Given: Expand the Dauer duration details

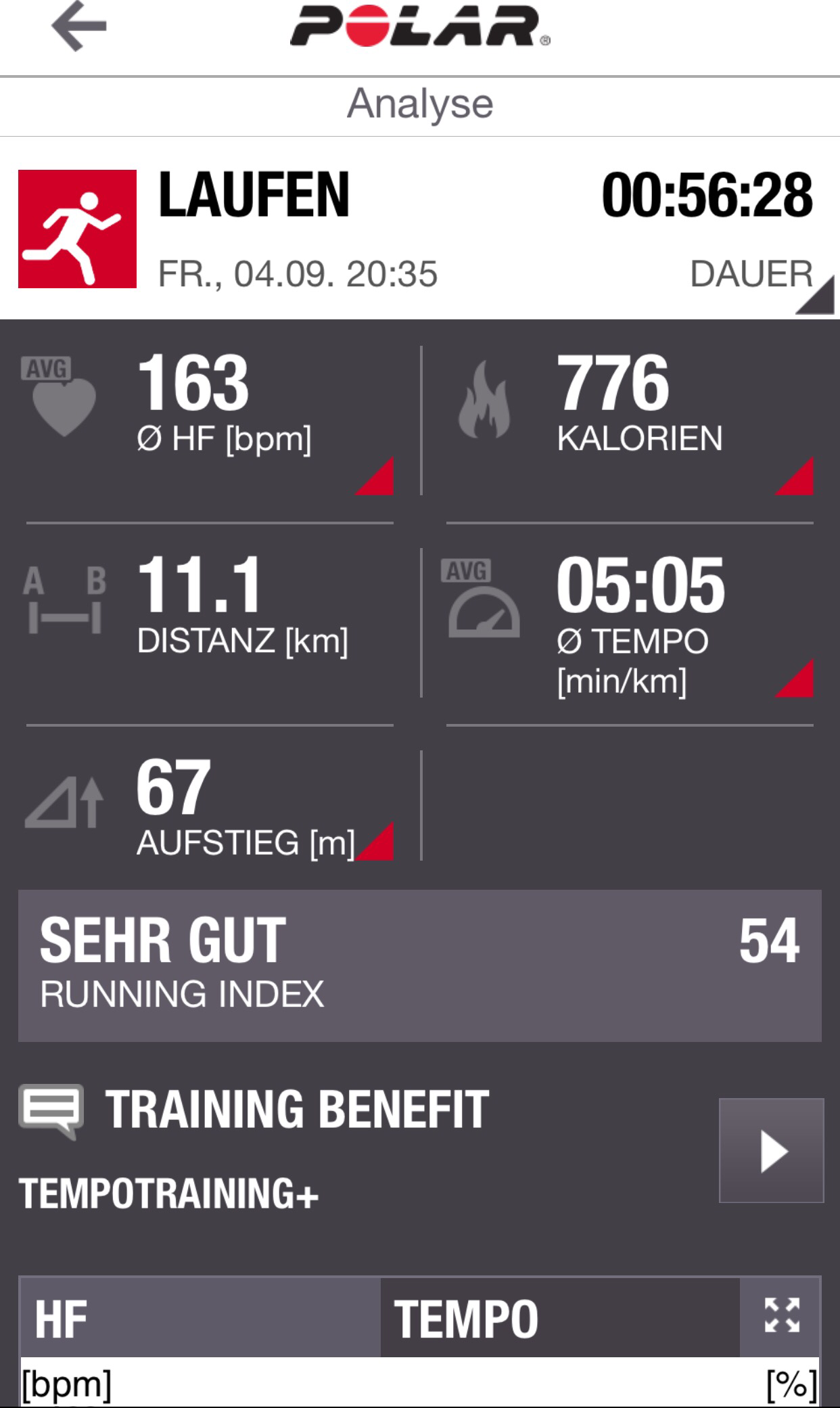Looking at the screenshot, I should click(814, 295).
